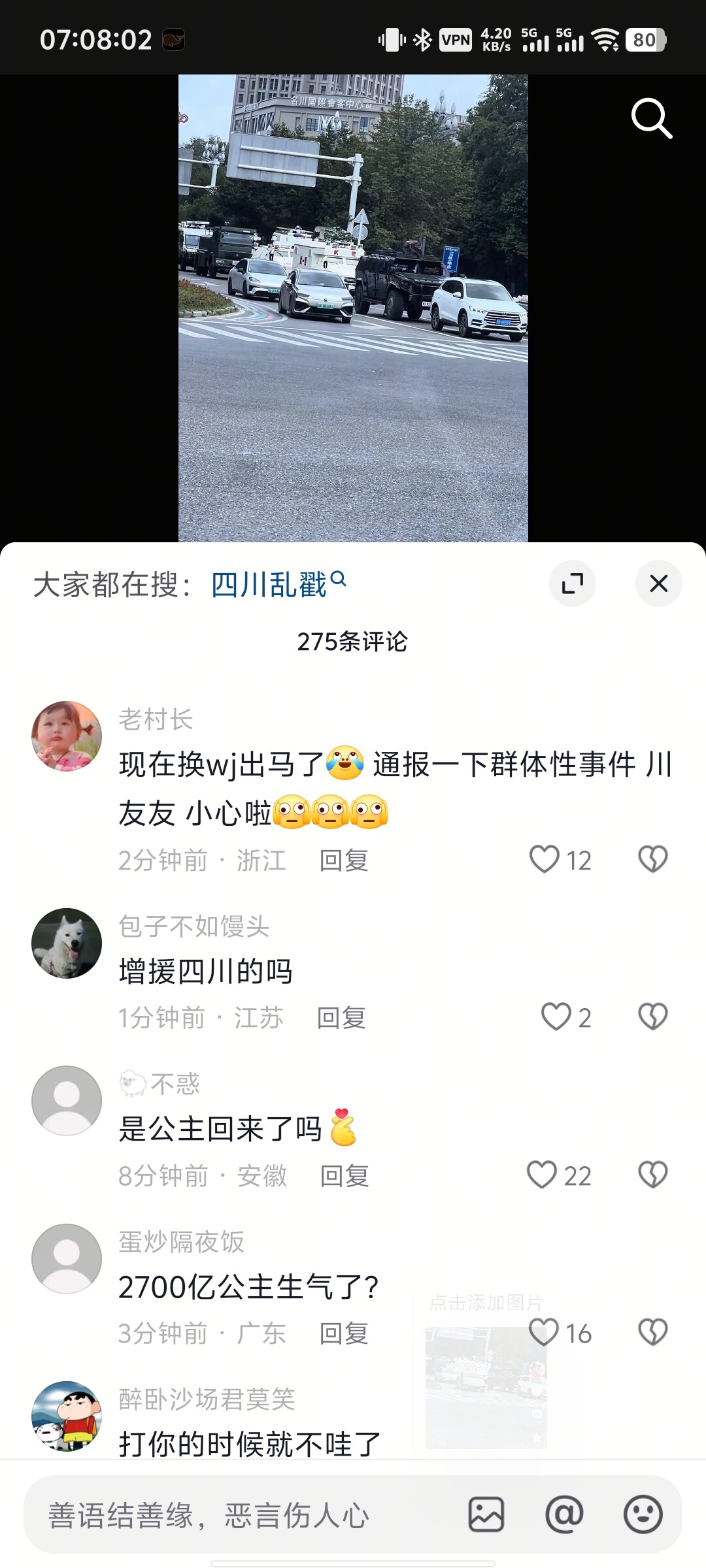Tap the comment input field
This screenshot has width=706, height=1568.
tap(242, 1515)
